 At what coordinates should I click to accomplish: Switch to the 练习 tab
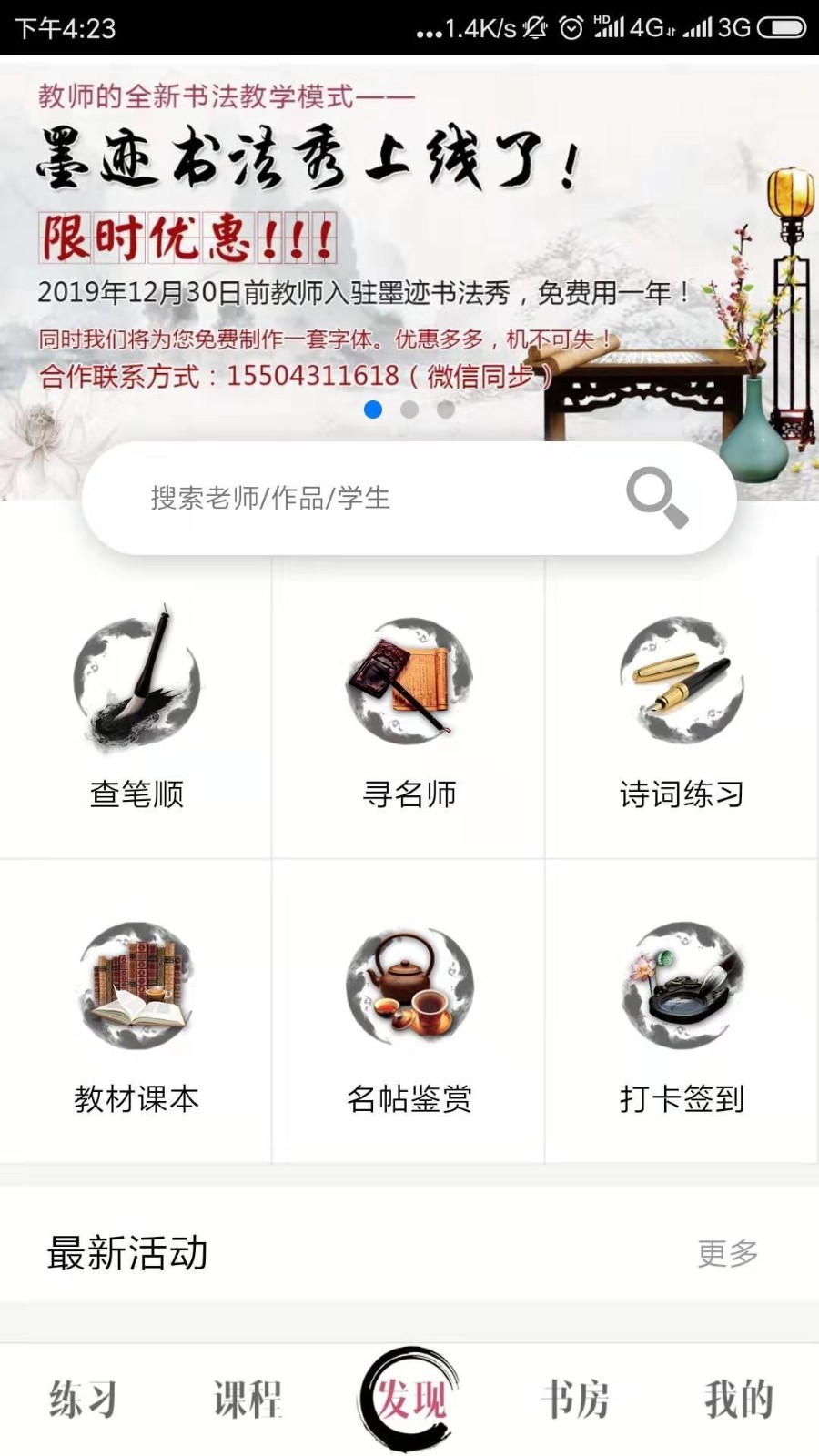coord(80,1401)
